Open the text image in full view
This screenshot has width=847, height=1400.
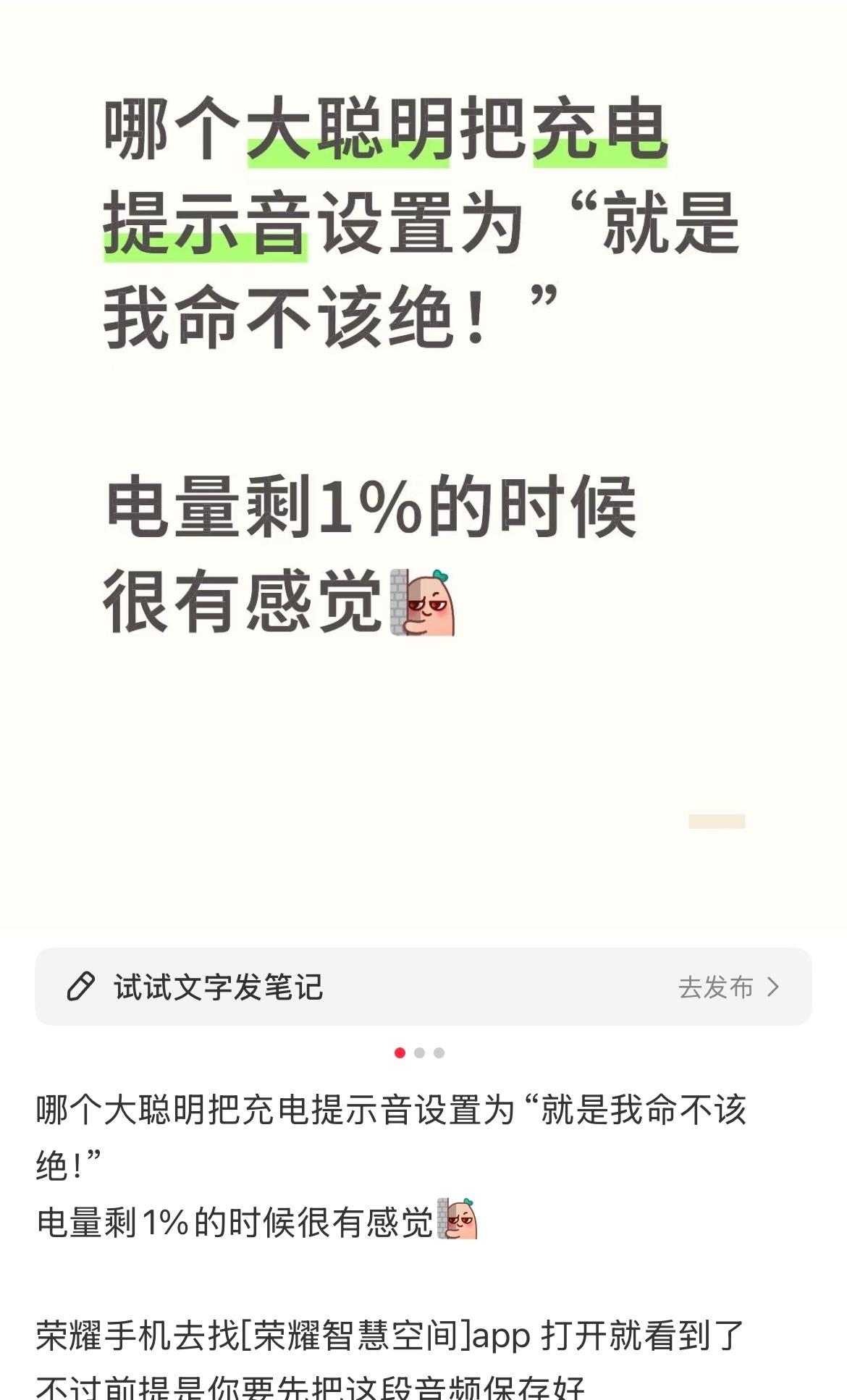pyautogui.click(x=423, y=463)
